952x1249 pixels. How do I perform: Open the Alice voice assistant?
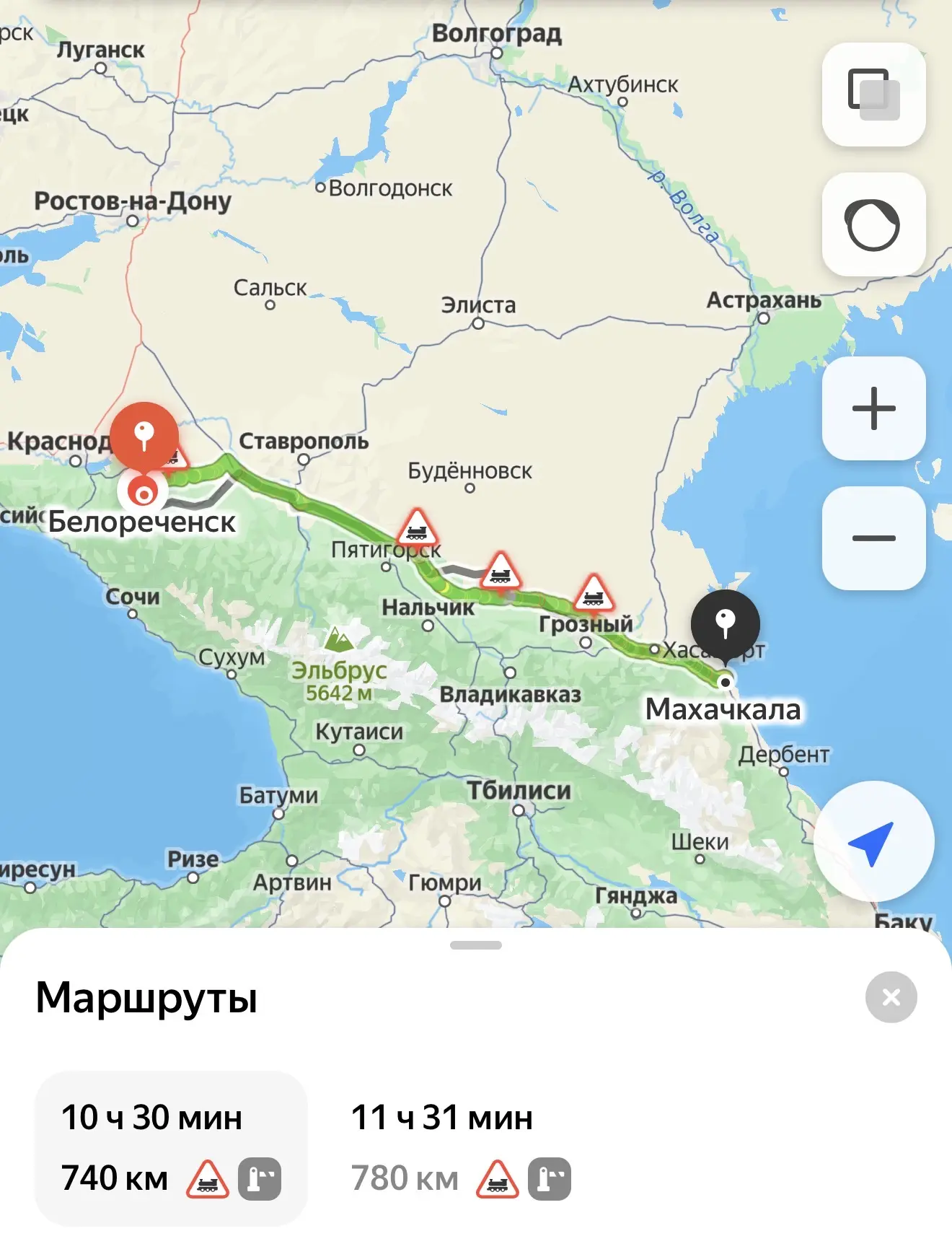point(873,224)
